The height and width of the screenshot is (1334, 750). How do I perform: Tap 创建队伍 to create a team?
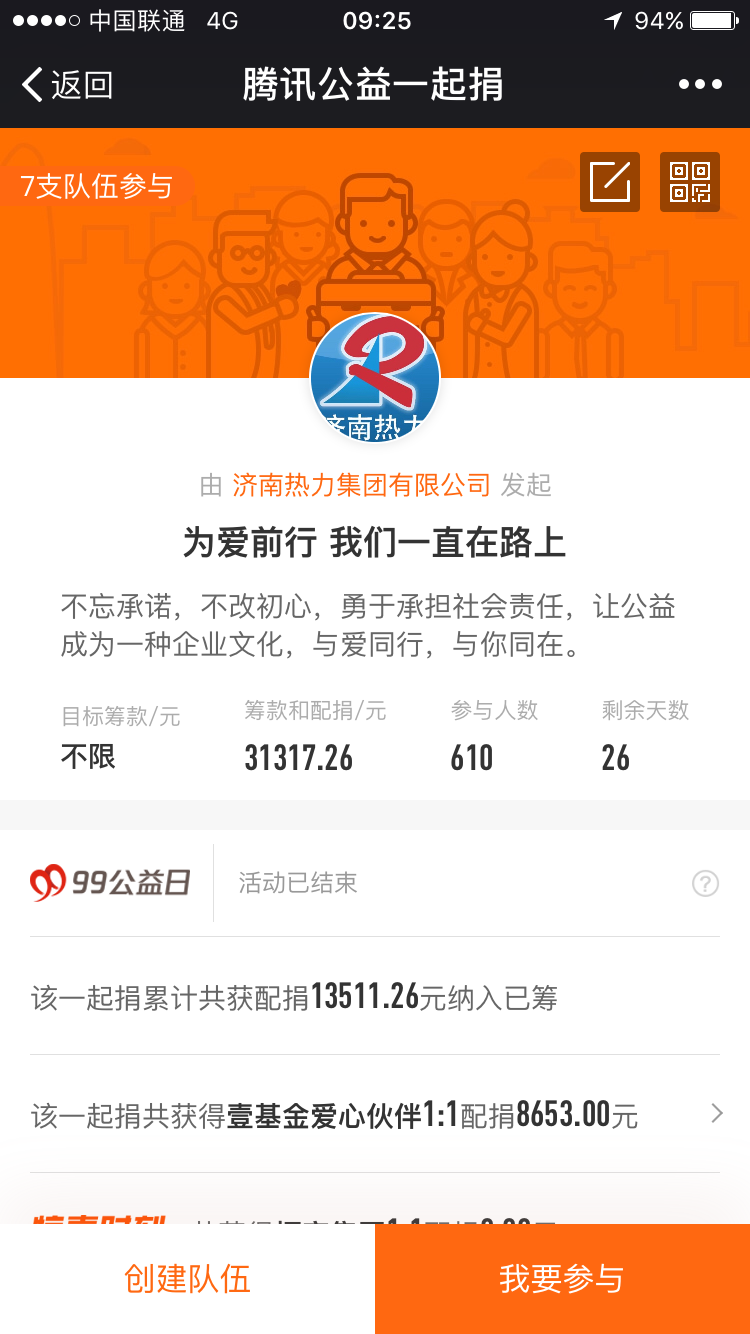click(x=187, y=1279)
